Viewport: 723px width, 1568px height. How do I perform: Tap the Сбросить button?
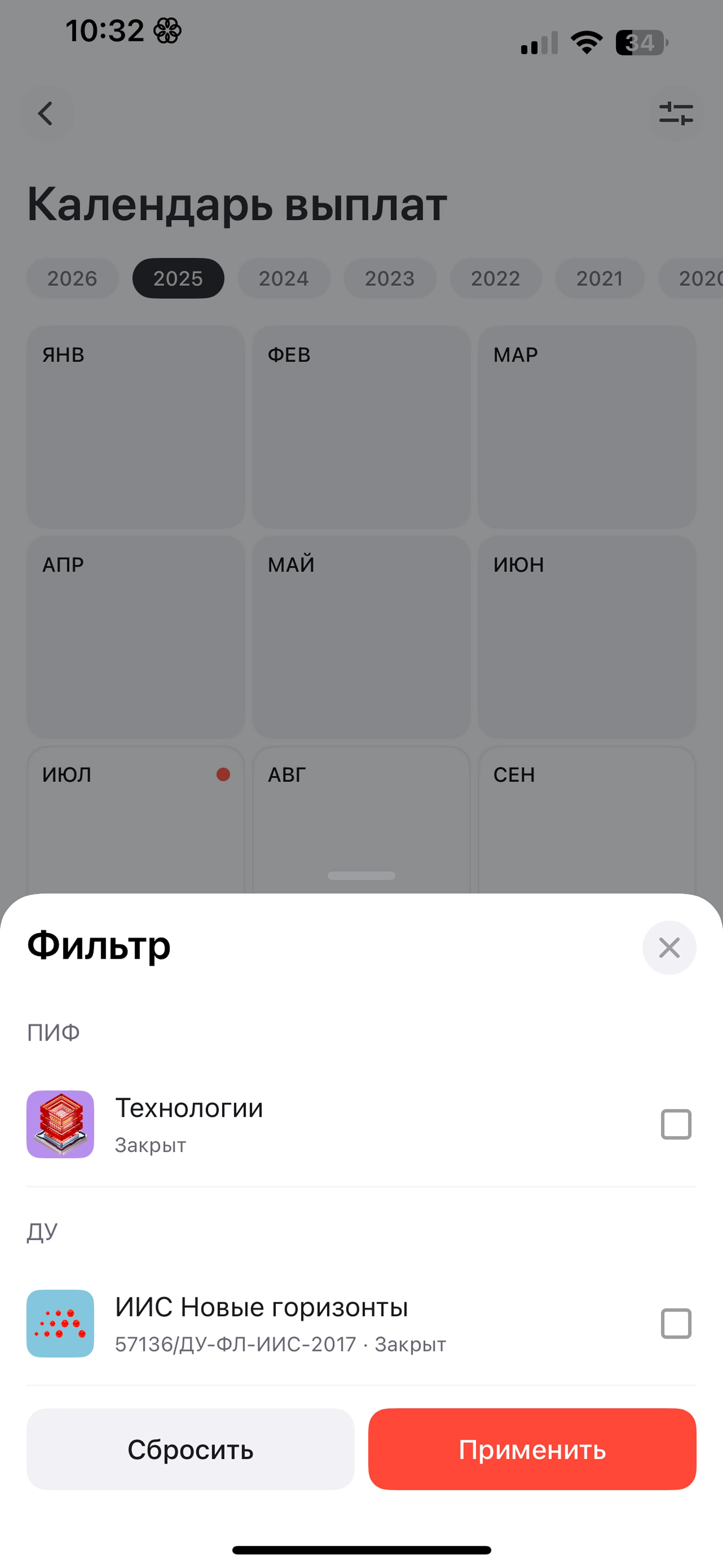coord(190,1449)
